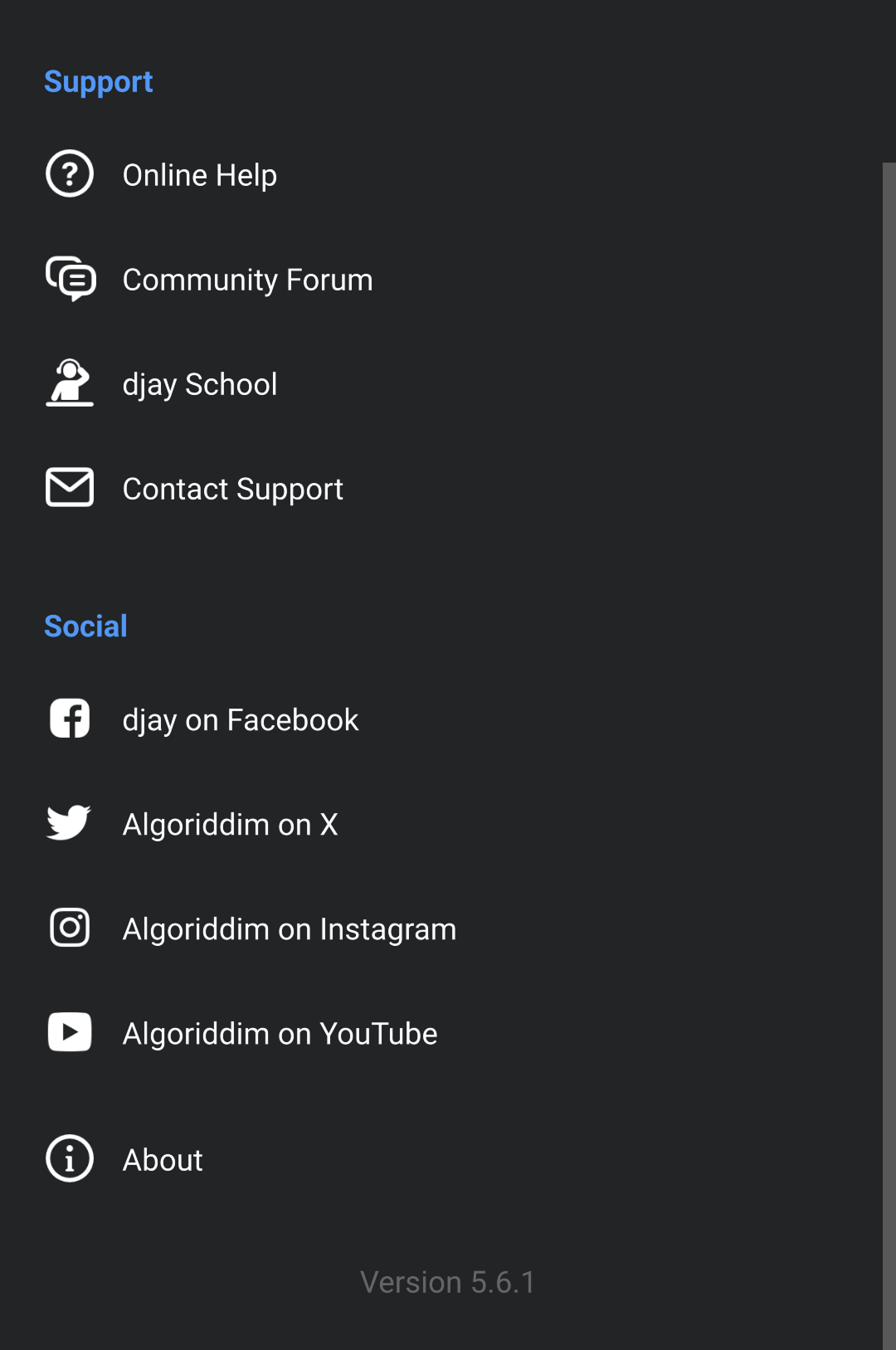
Task: Open Algoriddim on X
Action: [x=230, y=823]
